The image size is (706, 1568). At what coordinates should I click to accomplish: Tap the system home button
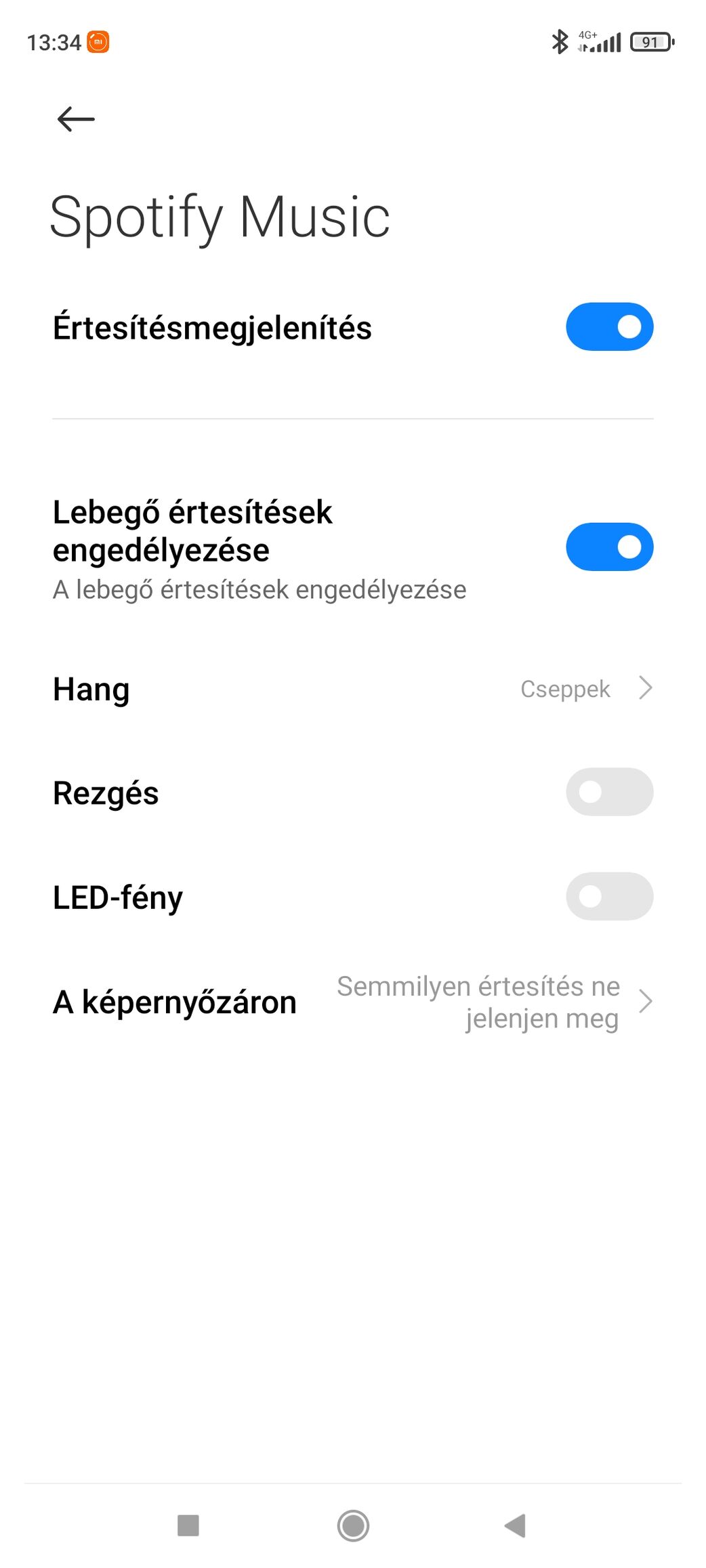[x=353, y=1525]
